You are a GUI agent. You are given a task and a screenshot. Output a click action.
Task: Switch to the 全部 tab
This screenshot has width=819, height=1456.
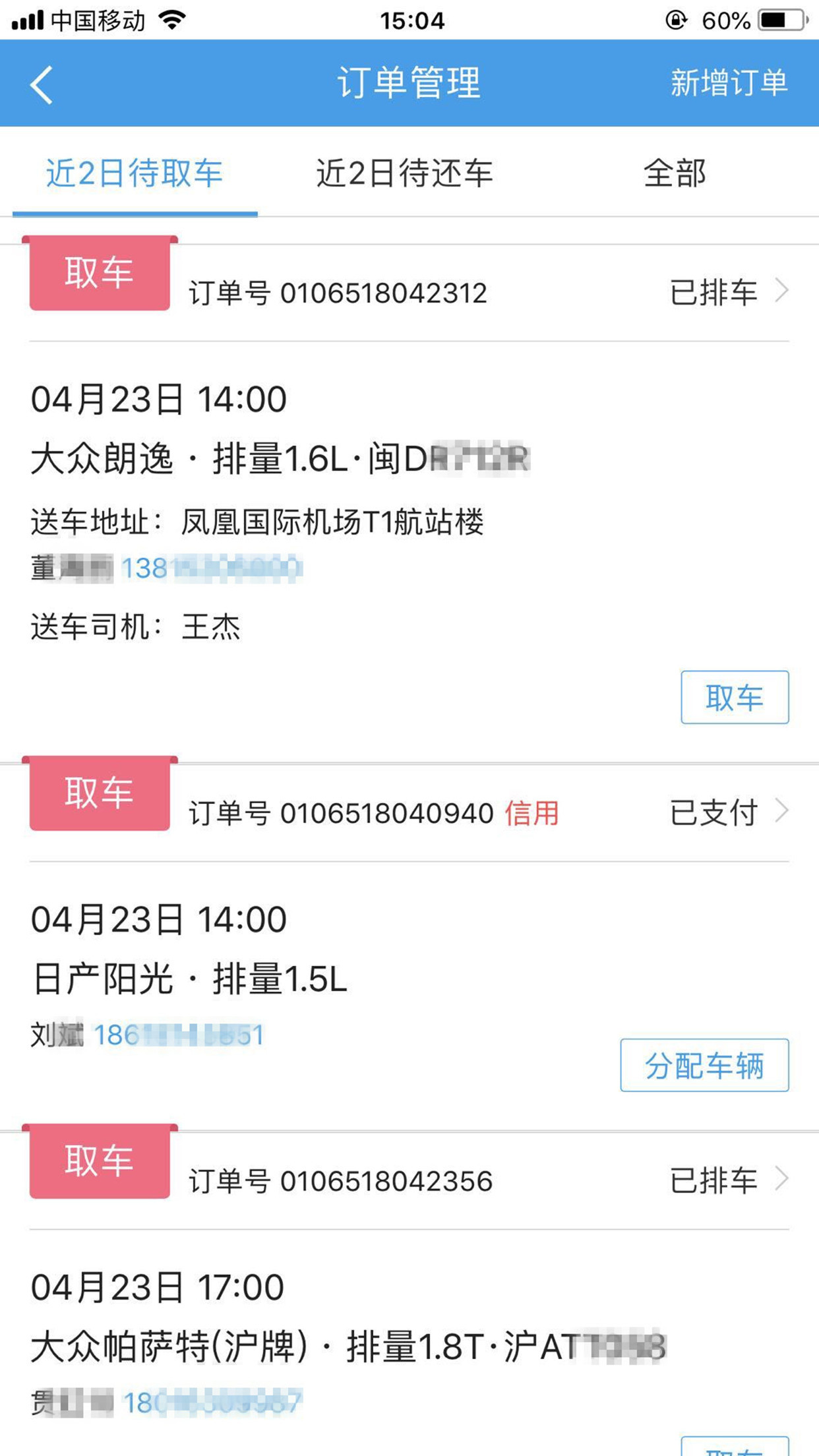[x=675, y=174]
